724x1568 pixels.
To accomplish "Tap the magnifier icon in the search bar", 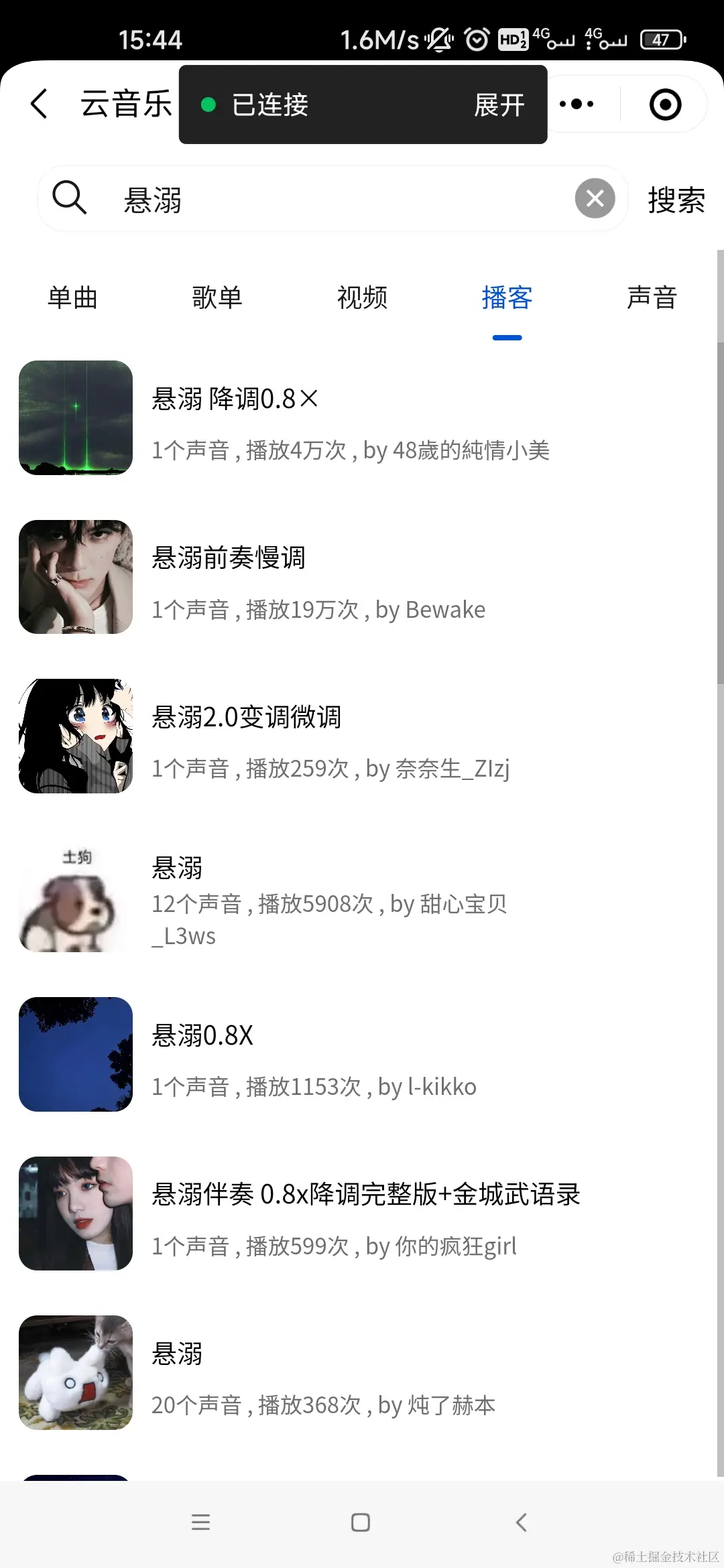I will click(x=69, y=199).
